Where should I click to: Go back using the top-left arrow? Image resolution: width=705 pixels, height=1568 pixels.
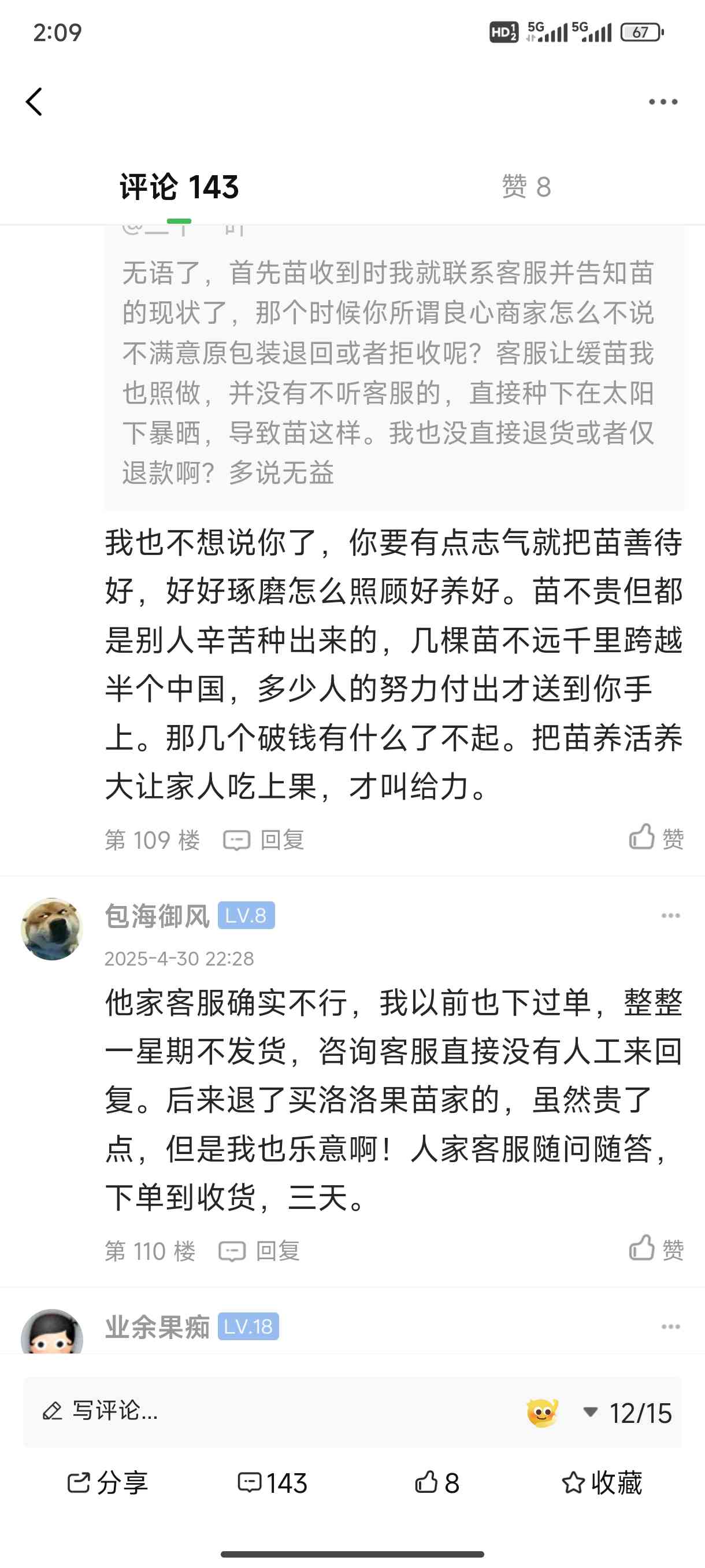coord(34,102)
